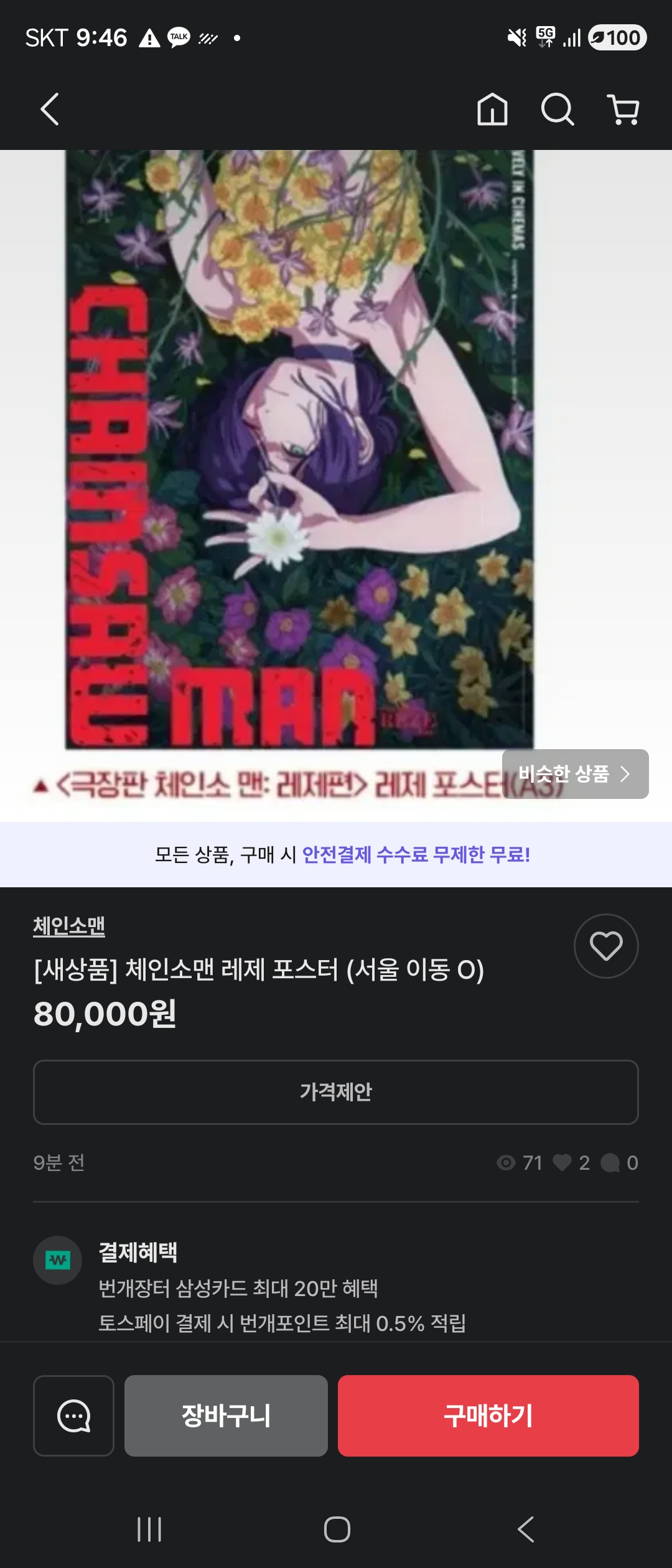Open the home icon in the app bar
The width and height of the screenshot is (672, 1568).
pos(492,110)
